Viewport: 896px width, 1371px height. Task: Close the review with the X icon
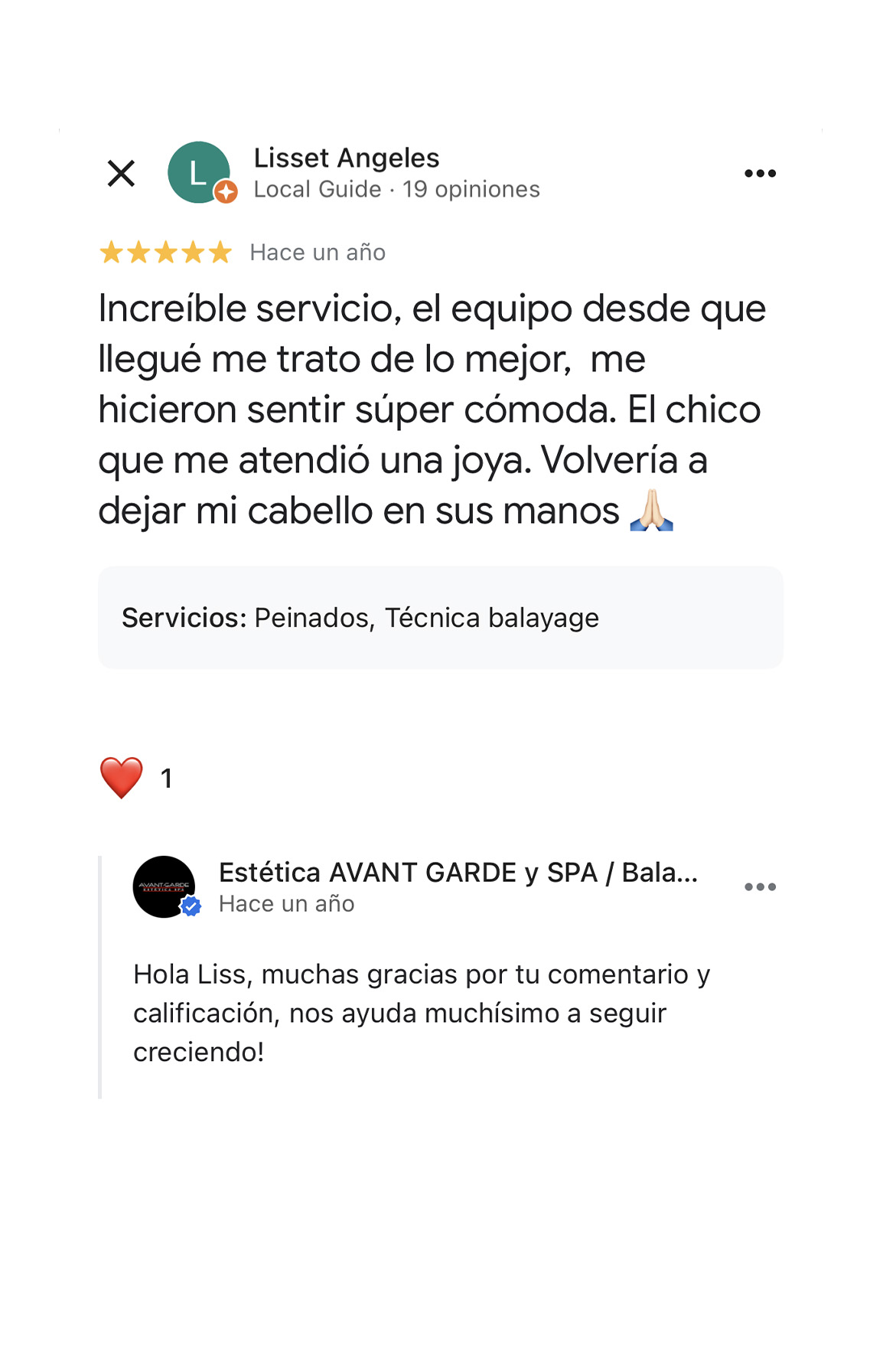point(121,174)
